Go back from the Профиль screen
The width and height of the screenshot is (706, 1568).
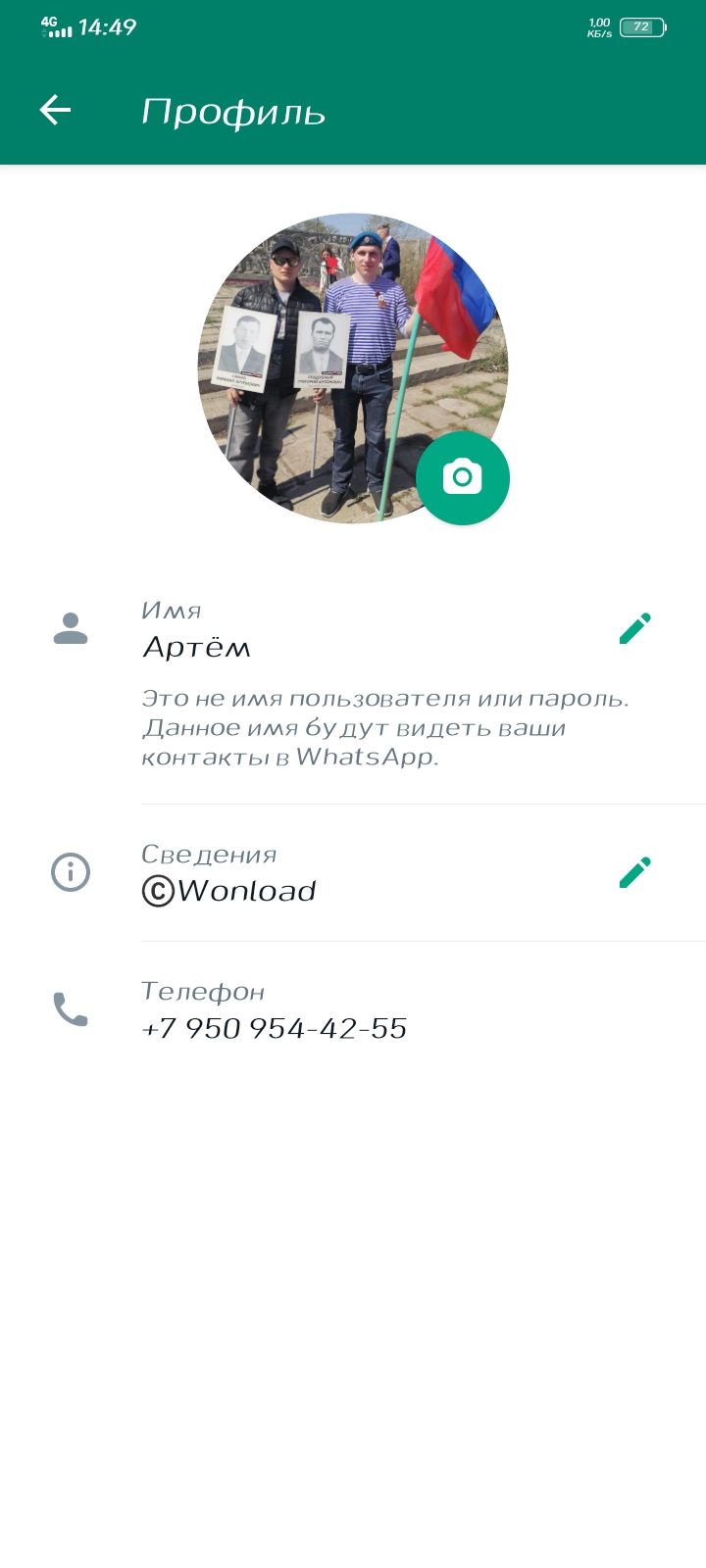pyautogui.click(x=55, y=110)
